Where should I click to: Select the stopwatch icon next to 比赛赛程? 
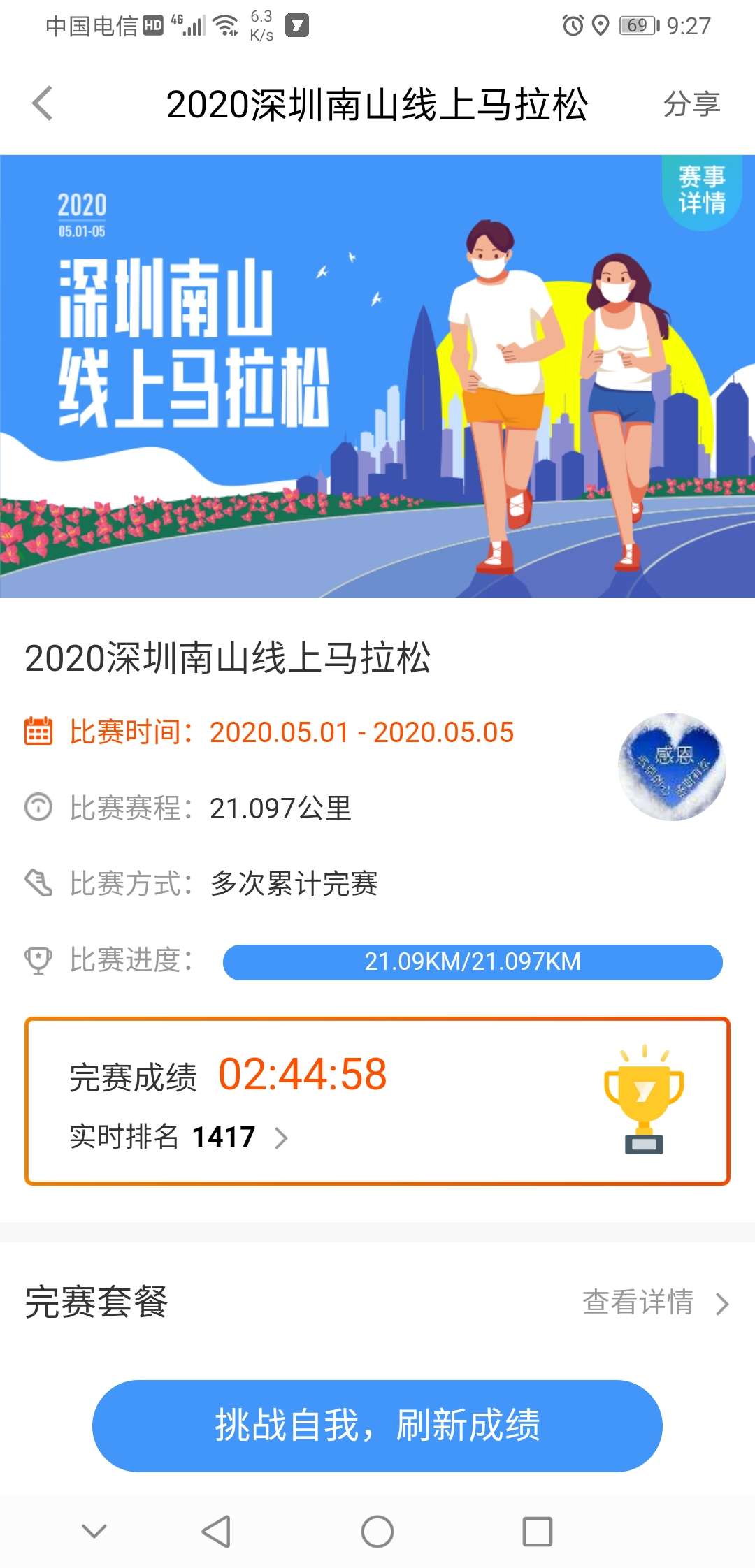pyautogui.click(x=38, y=808)
